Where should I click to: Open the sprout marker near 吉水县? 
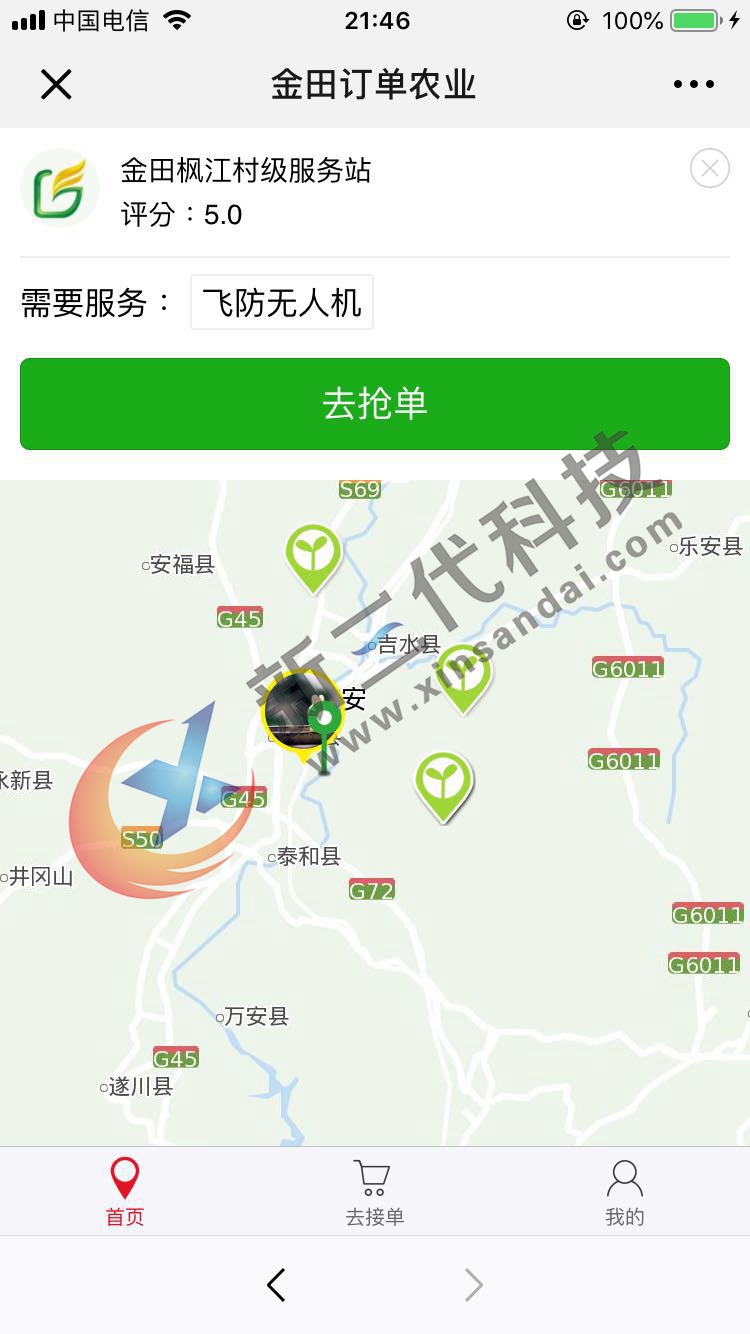(x=464, y=674)
